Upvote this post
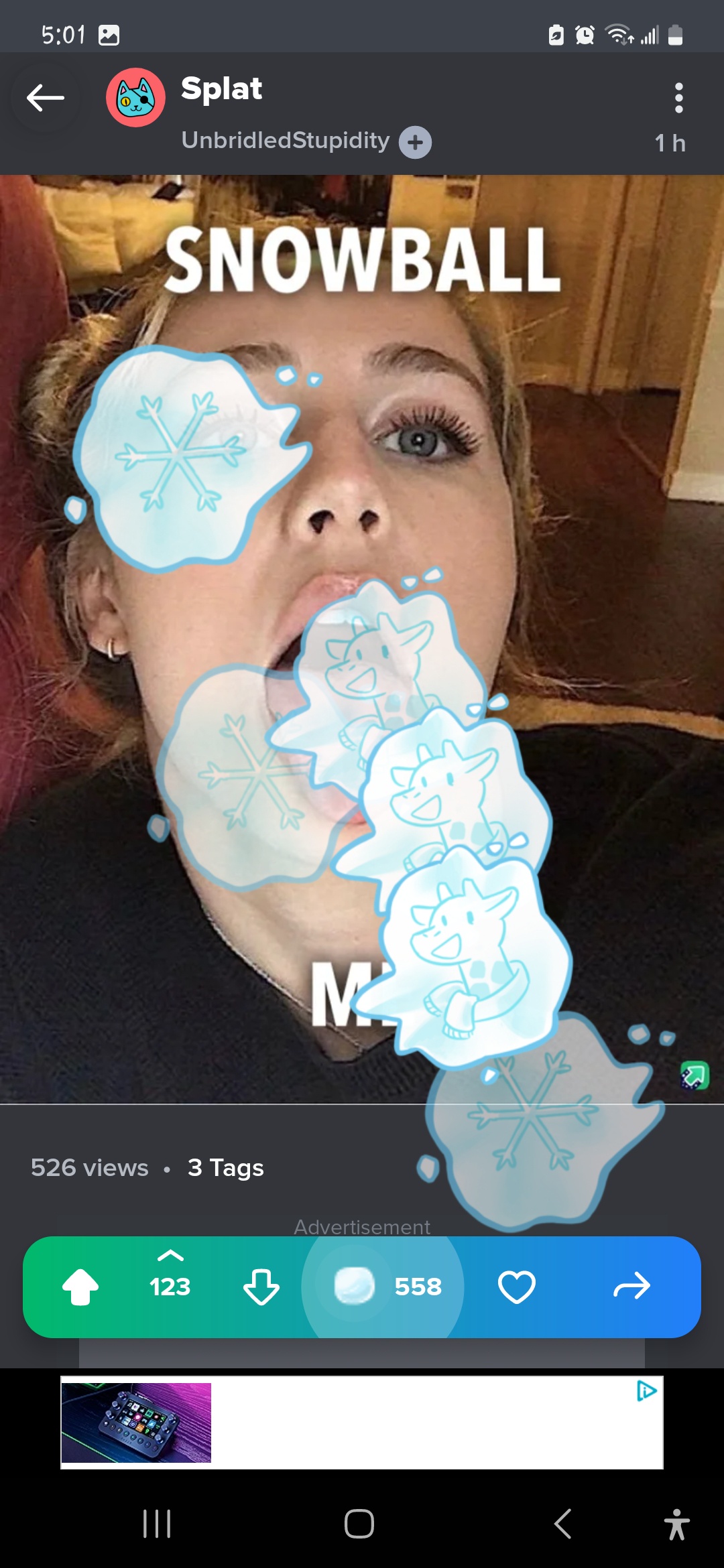Viewport: 724px width, 1568px height. pos(80,1287)
